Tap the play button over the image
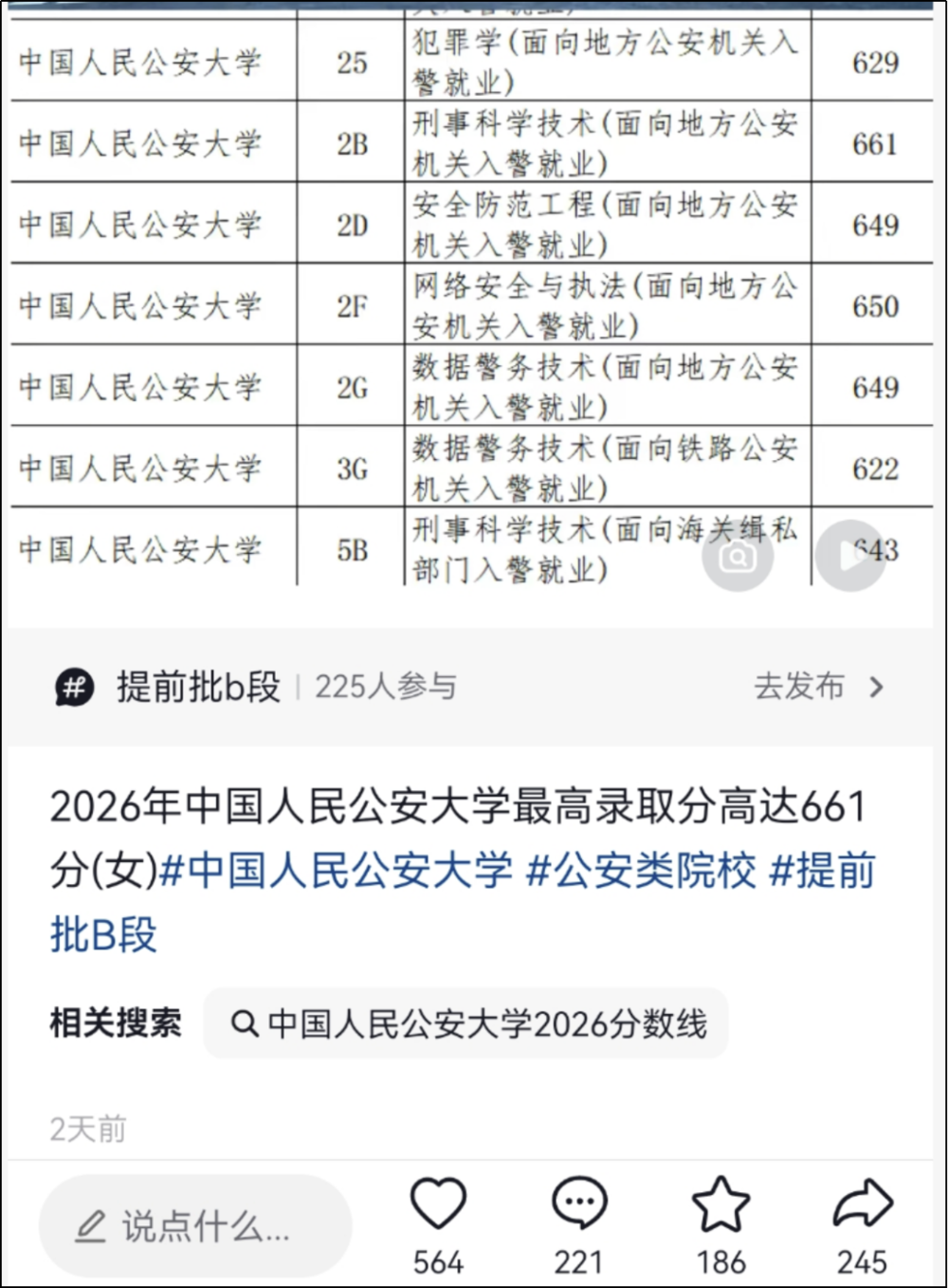Image resolution: width=948 pixels, height=1288 pixels. click(x=850, y=557)
